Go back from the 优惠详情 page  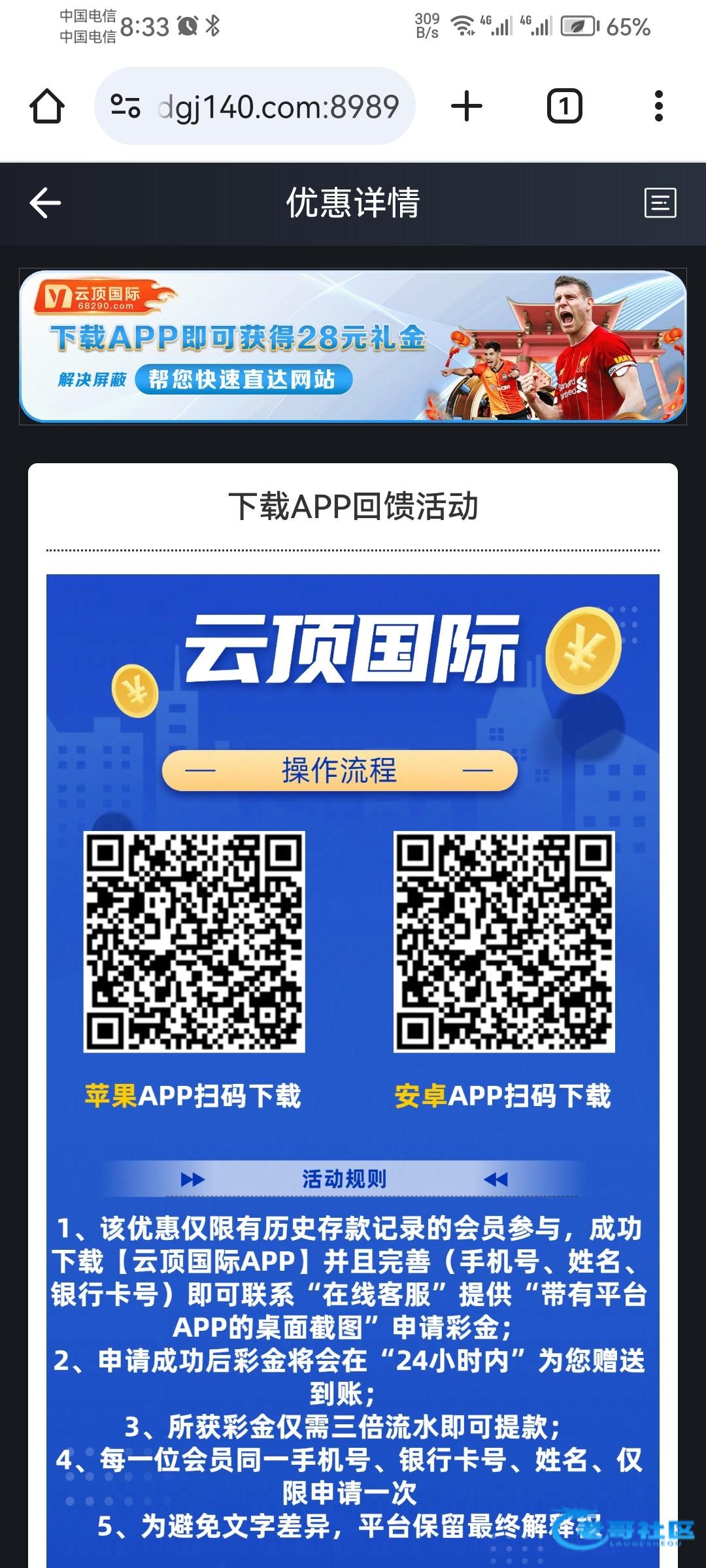[x=45, y=203]
